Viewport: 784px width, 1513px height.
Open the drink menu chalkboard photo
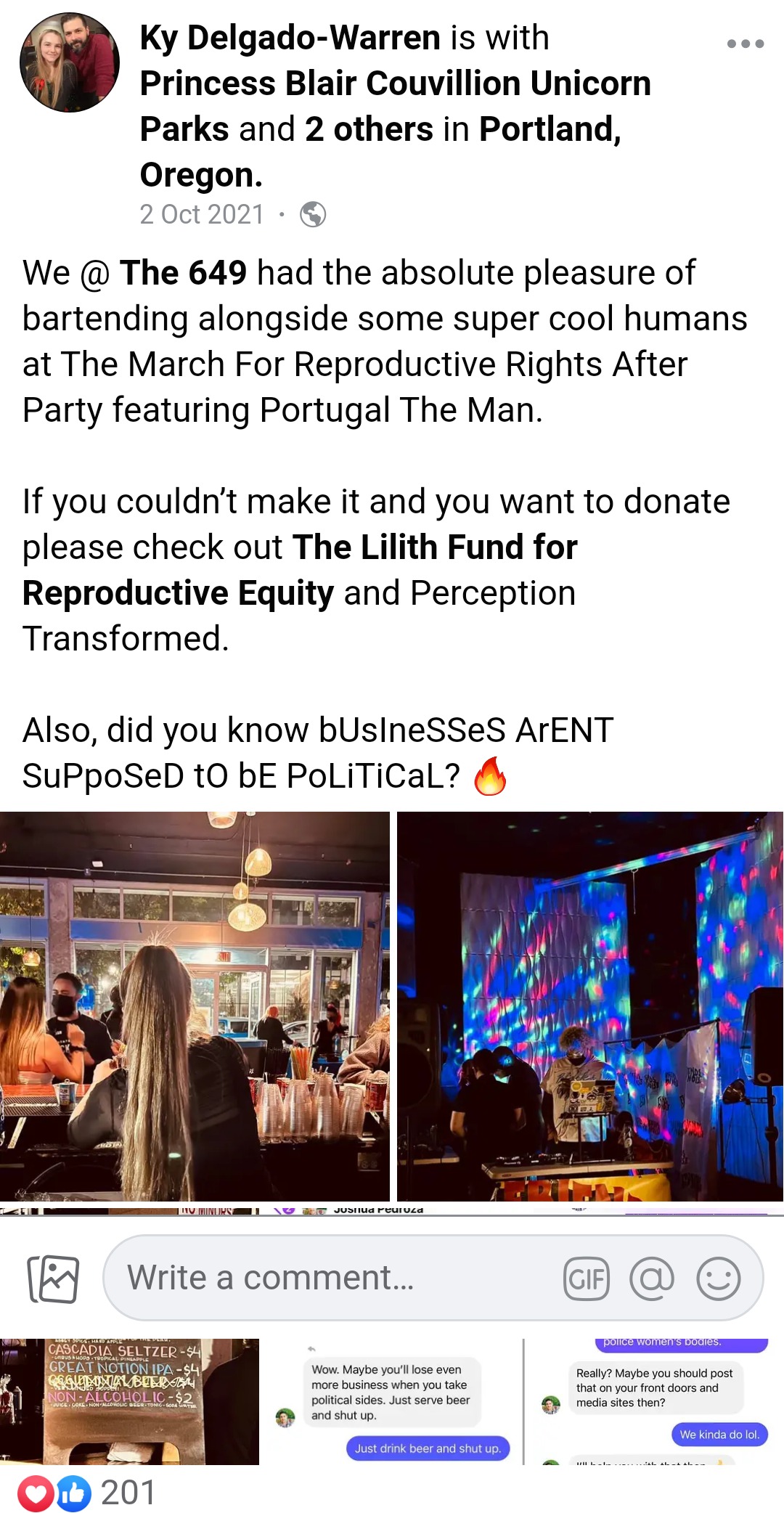tap(129, 1401)
